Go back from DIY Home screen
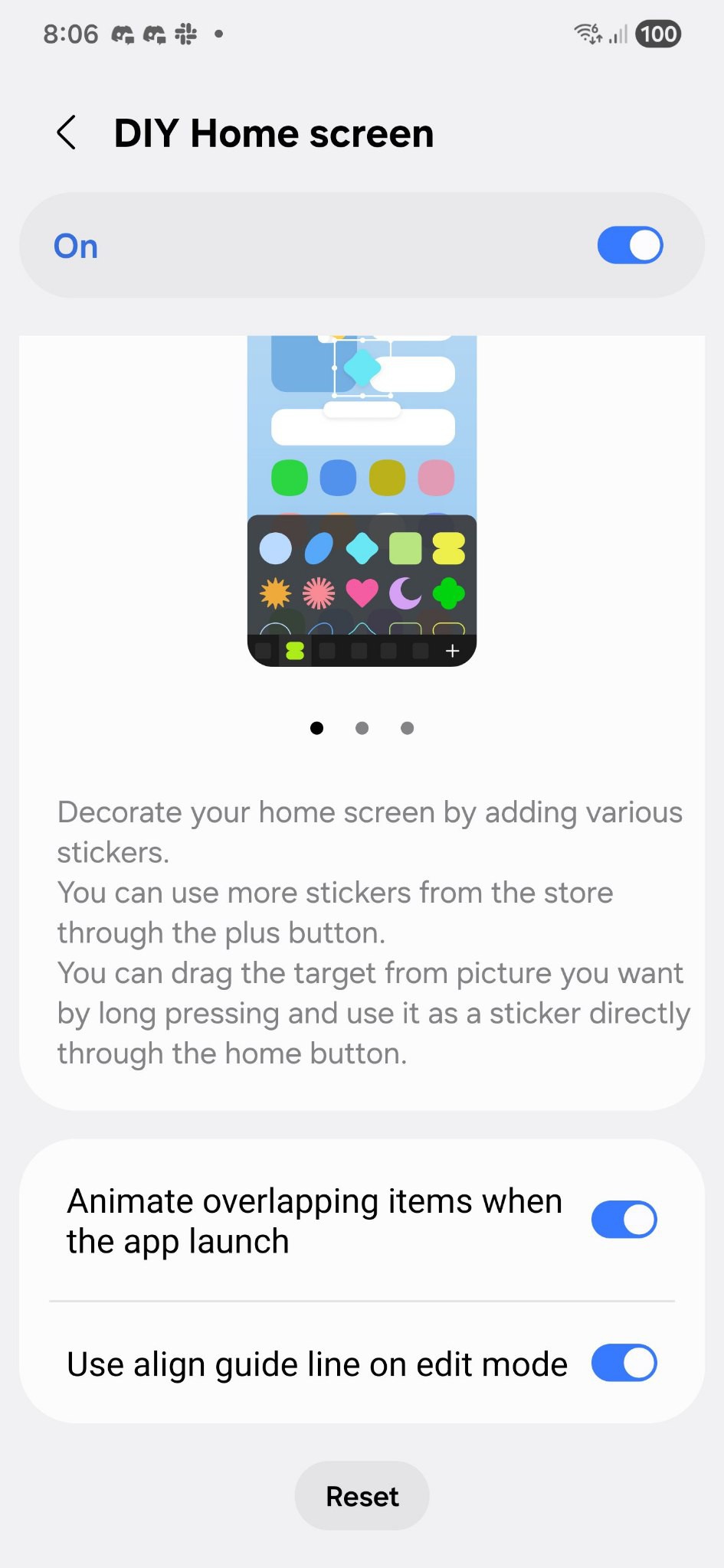This screenshot has width=724, height=1568. [67, 132]
